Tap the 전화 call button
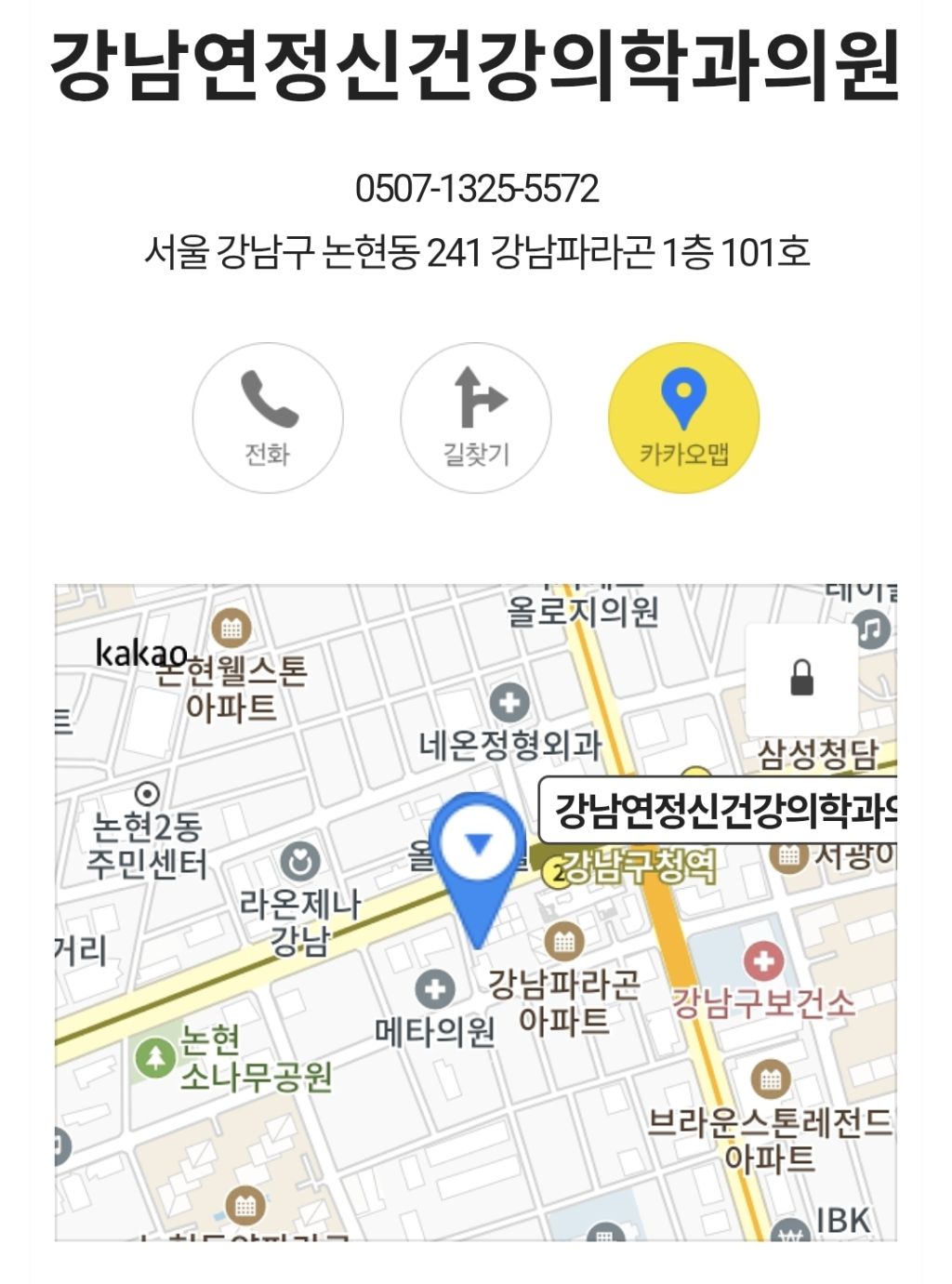 coord(268,417)
